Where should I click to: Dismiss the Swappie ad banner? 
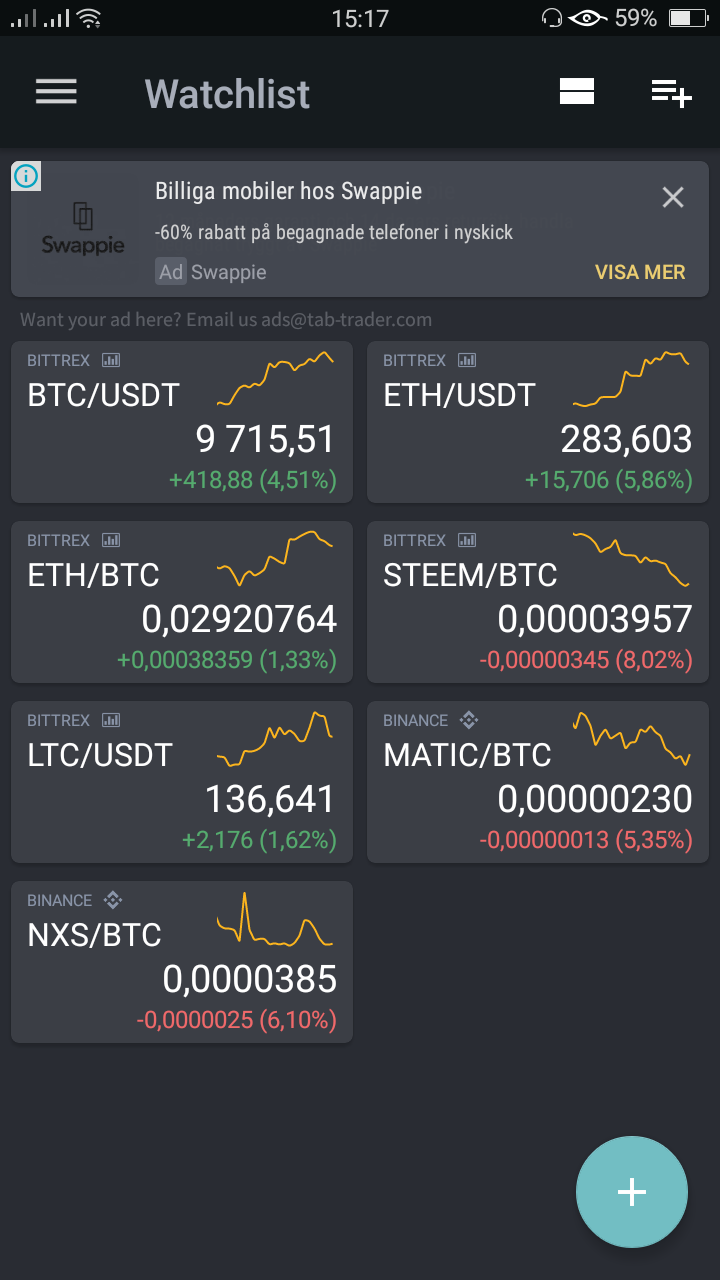(x=673, y=197)
